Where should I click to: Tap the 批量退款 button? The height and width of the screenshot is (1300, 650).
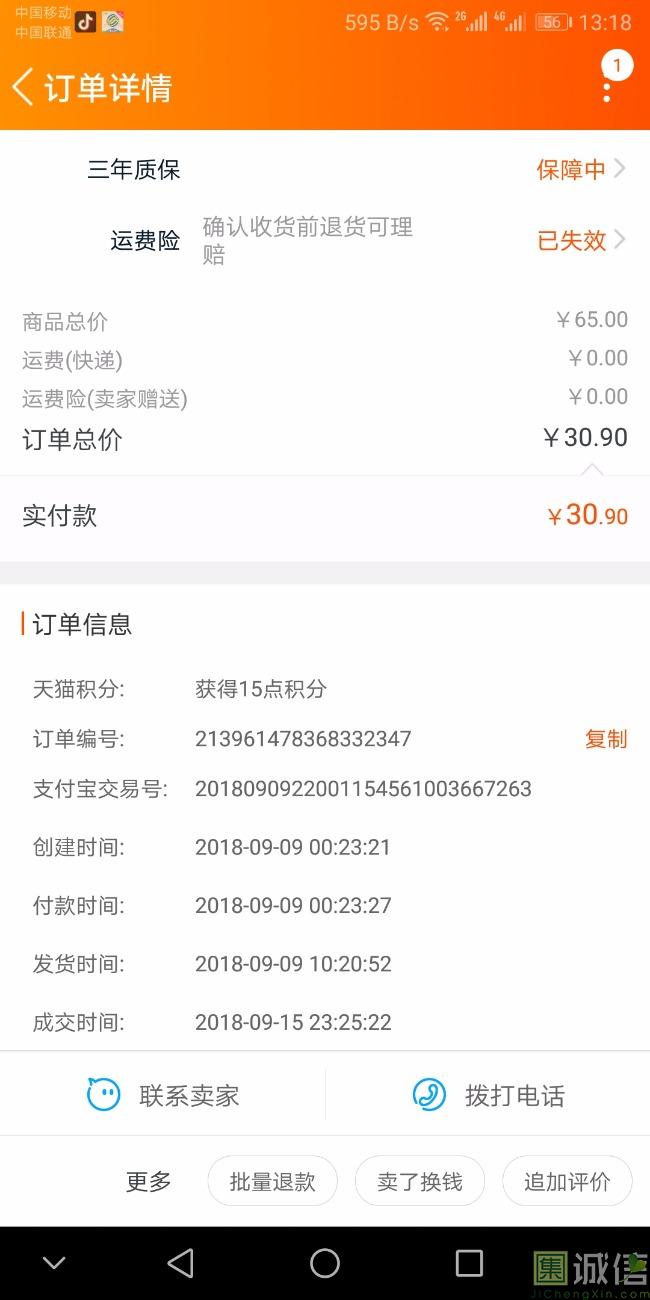tap(272, 1181)
